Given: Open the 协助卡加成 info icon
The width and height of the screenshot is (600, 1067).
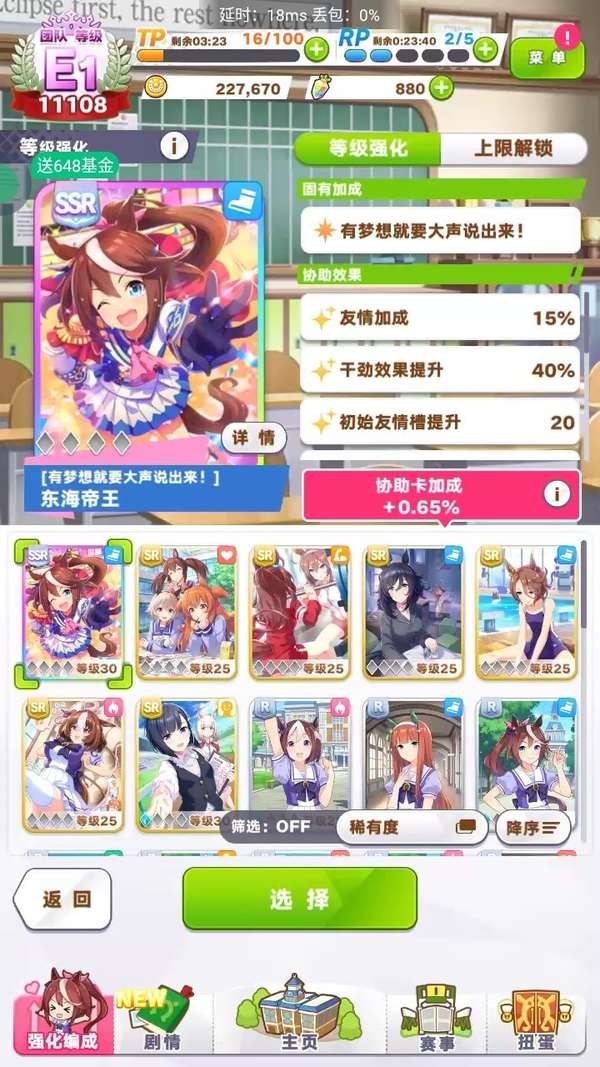Looking at the screenshot, I should point(556,492).
